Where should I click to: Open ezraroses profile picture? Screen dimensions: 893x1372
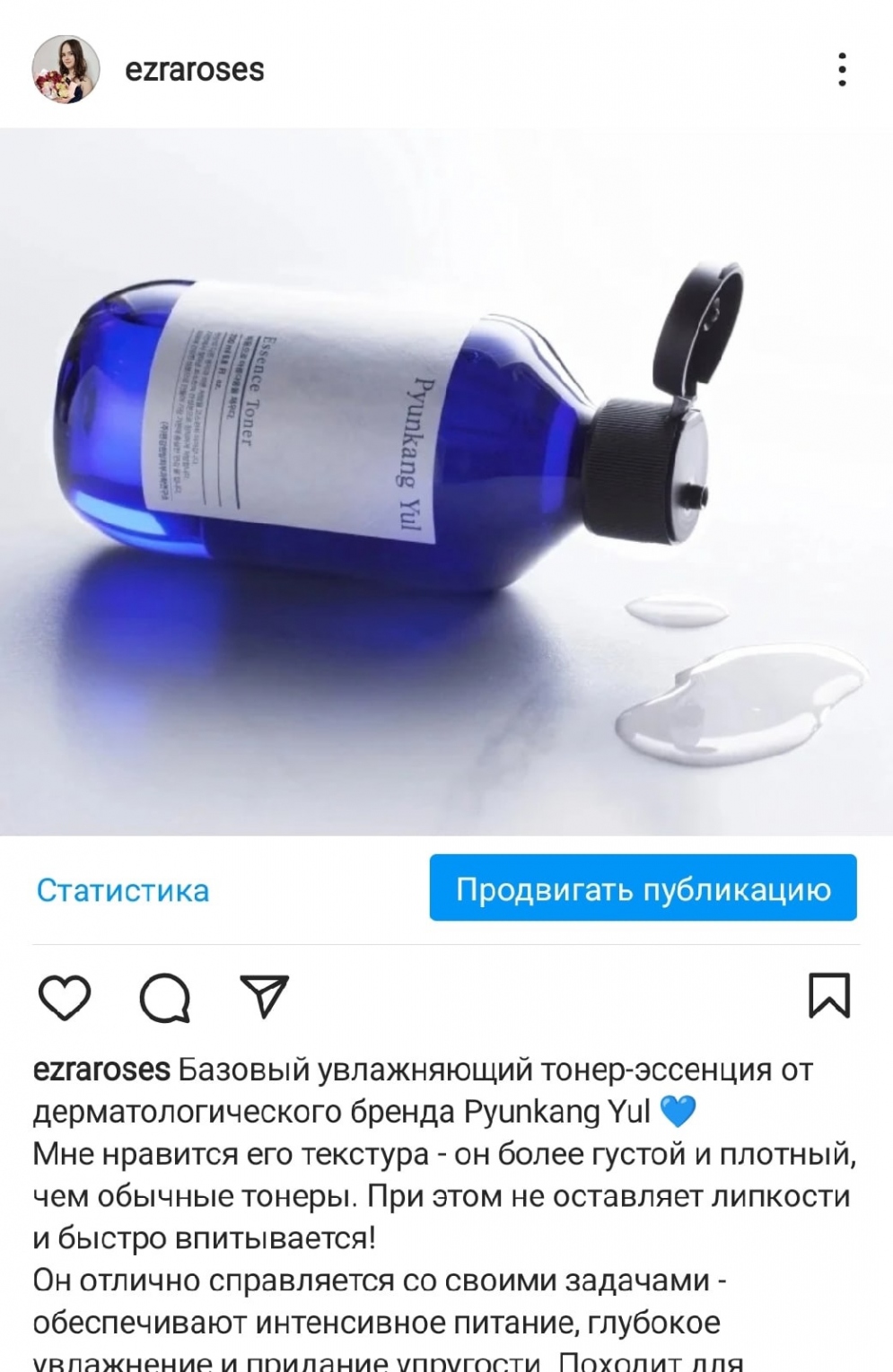(66, 69)
